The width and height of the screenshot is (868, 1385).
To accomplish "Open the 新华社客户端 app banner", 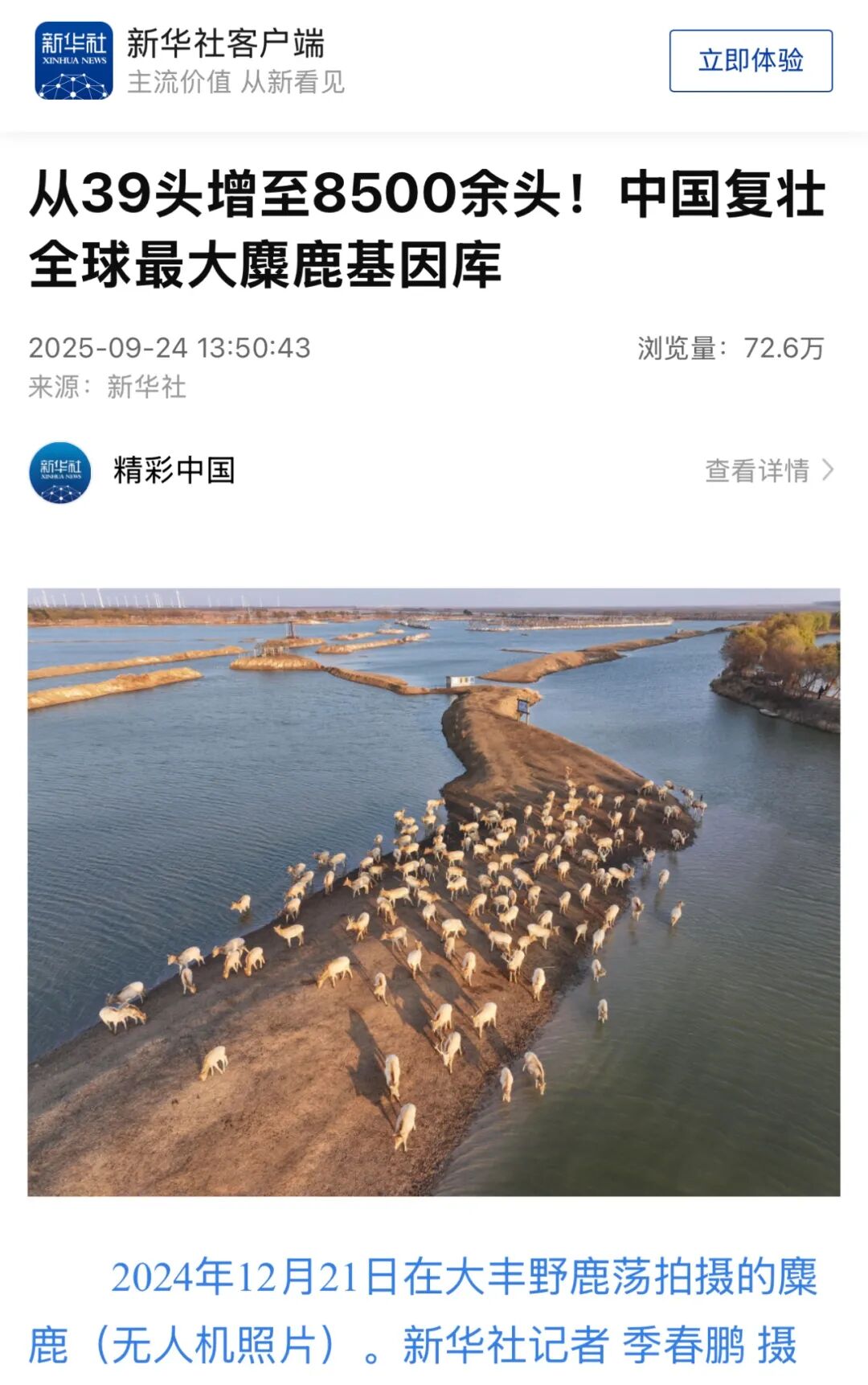I will tap(225, 61).
